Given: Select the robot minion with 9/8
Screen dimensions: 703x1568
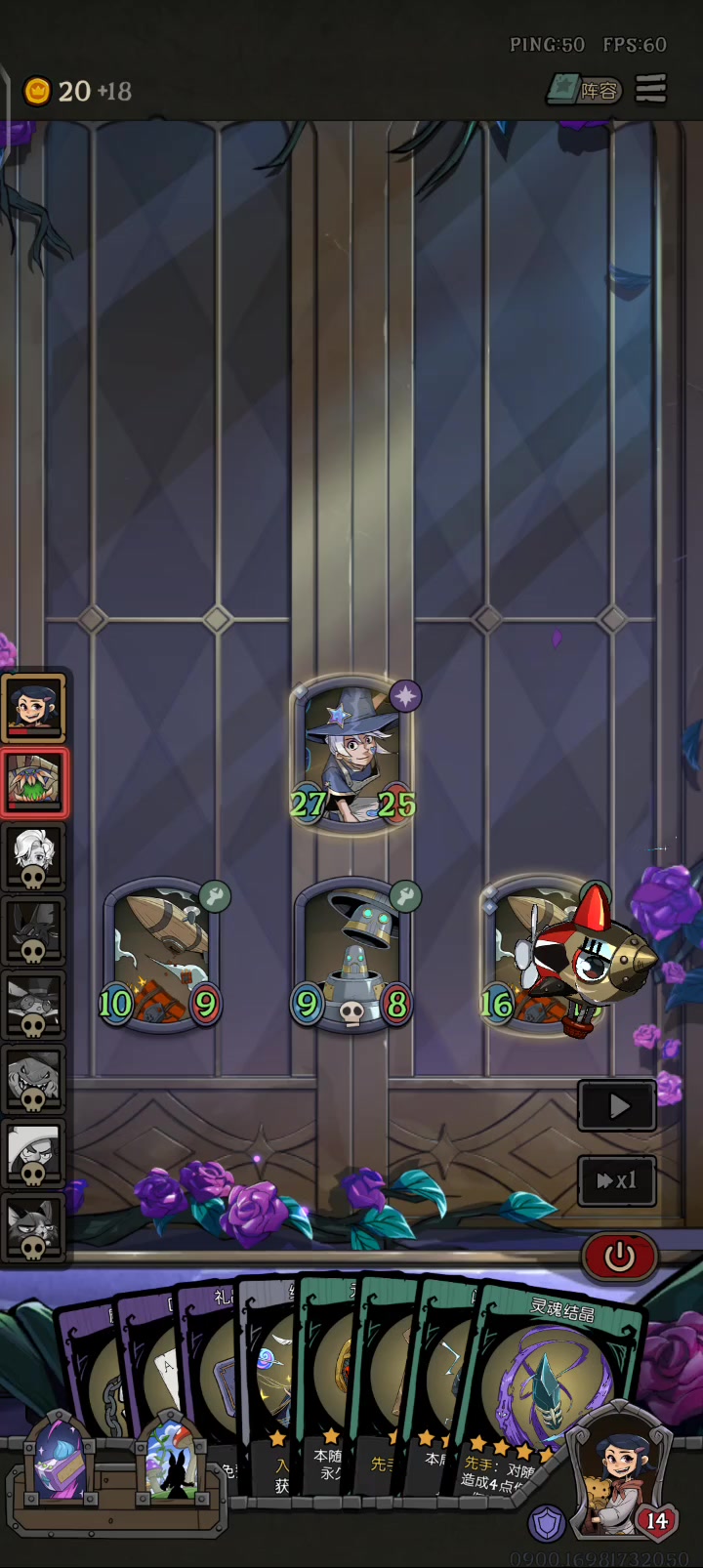Looking at the screenshot, I should (x=352, y=957).
